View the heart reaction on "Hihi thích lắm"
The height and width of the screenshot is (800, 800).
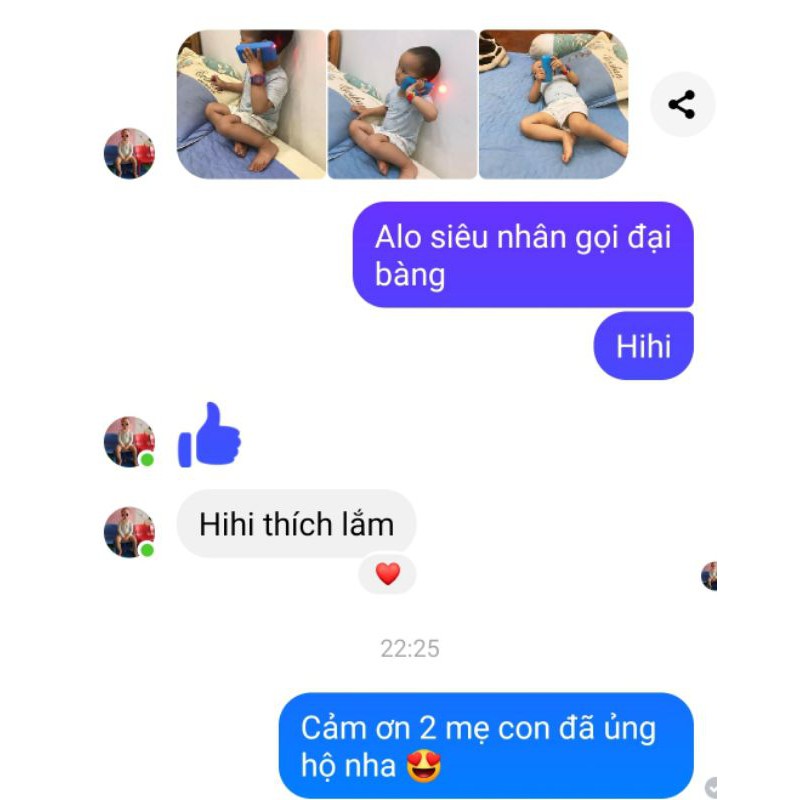pyautogui.click(x=388, y=574)
